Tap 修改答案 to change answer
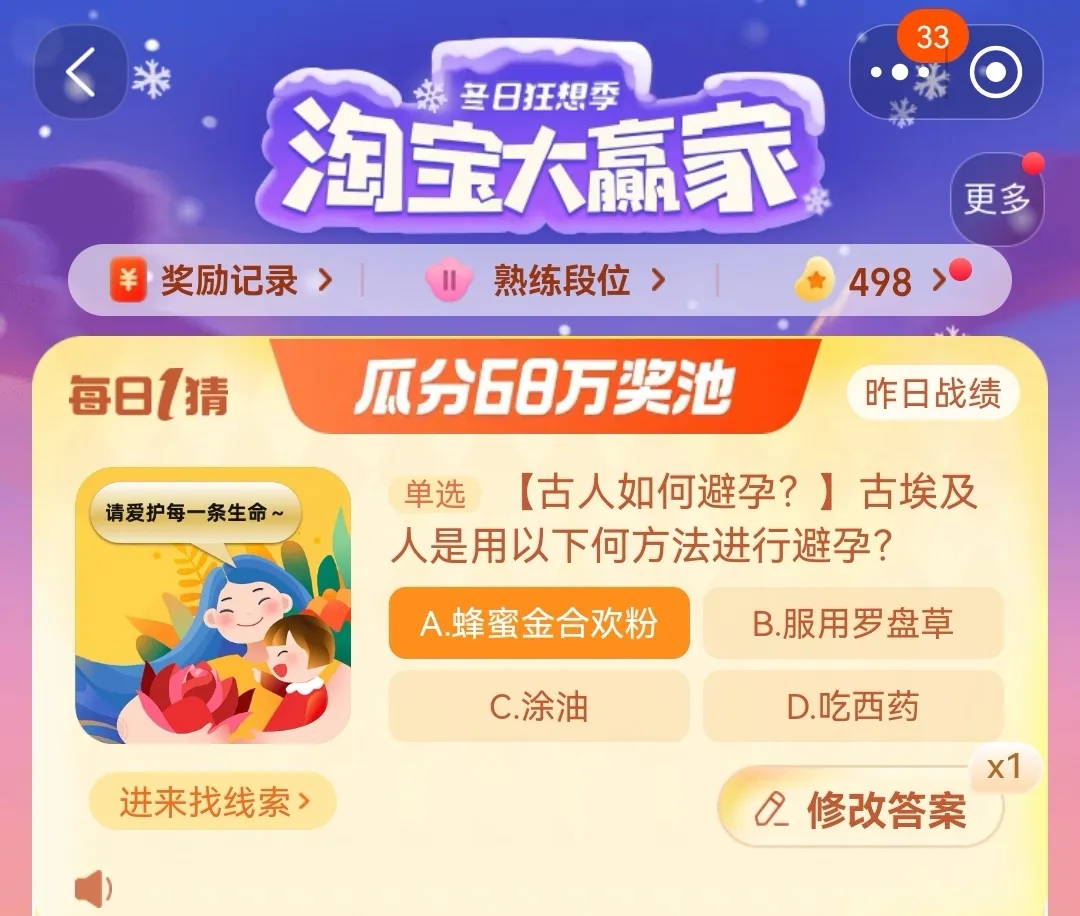 861,809
